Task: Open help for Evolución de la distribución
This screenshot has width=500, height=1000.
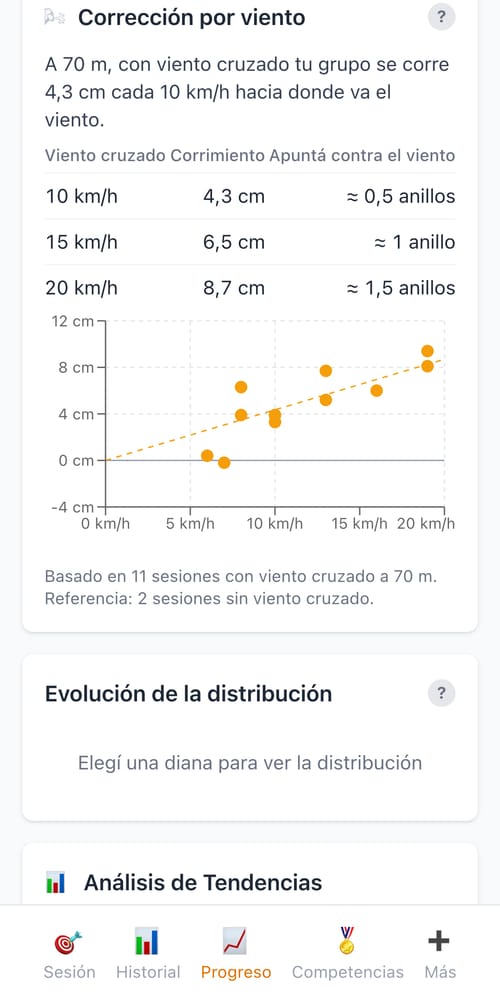Action: tap(441, 693)
